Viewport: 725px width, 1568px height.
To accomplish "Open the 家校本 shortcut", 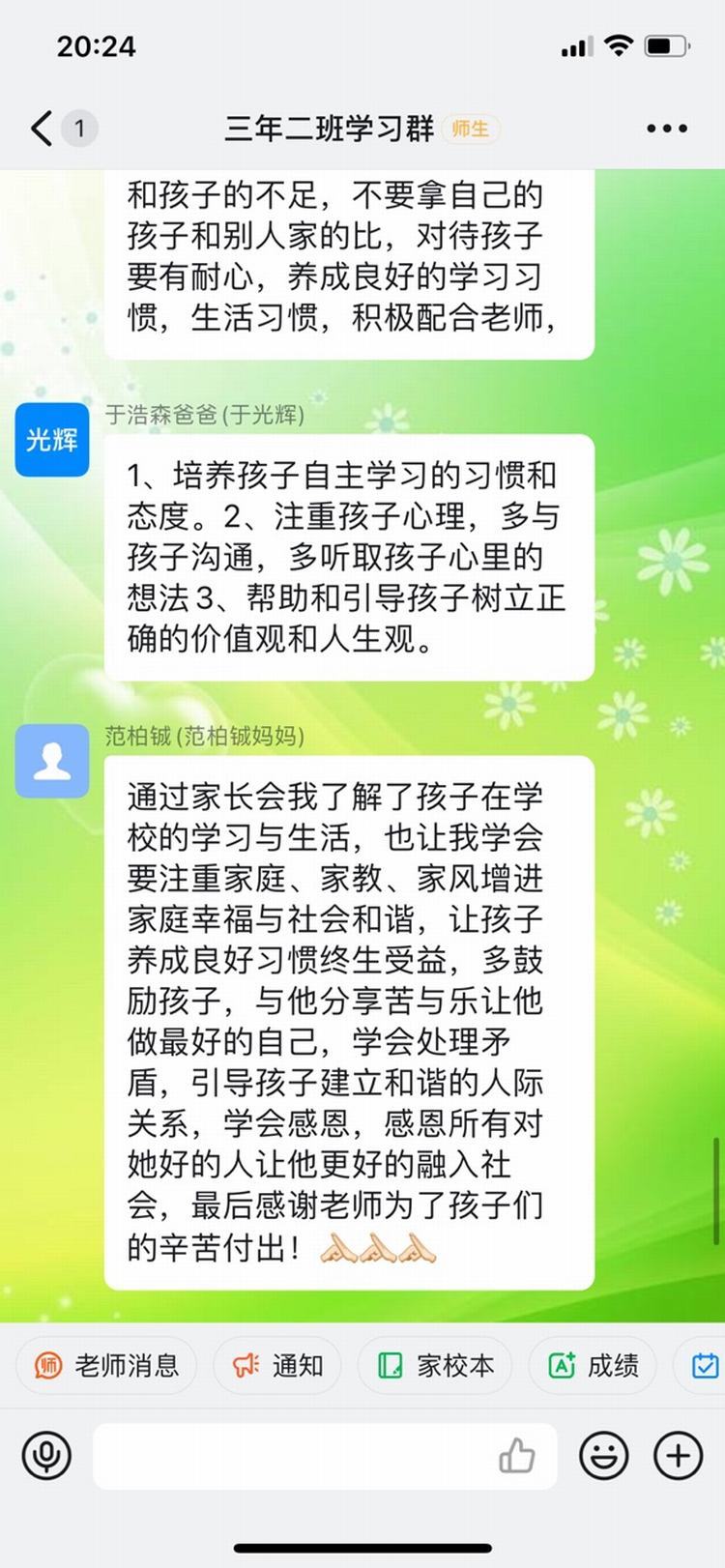I will (435, 1365).
